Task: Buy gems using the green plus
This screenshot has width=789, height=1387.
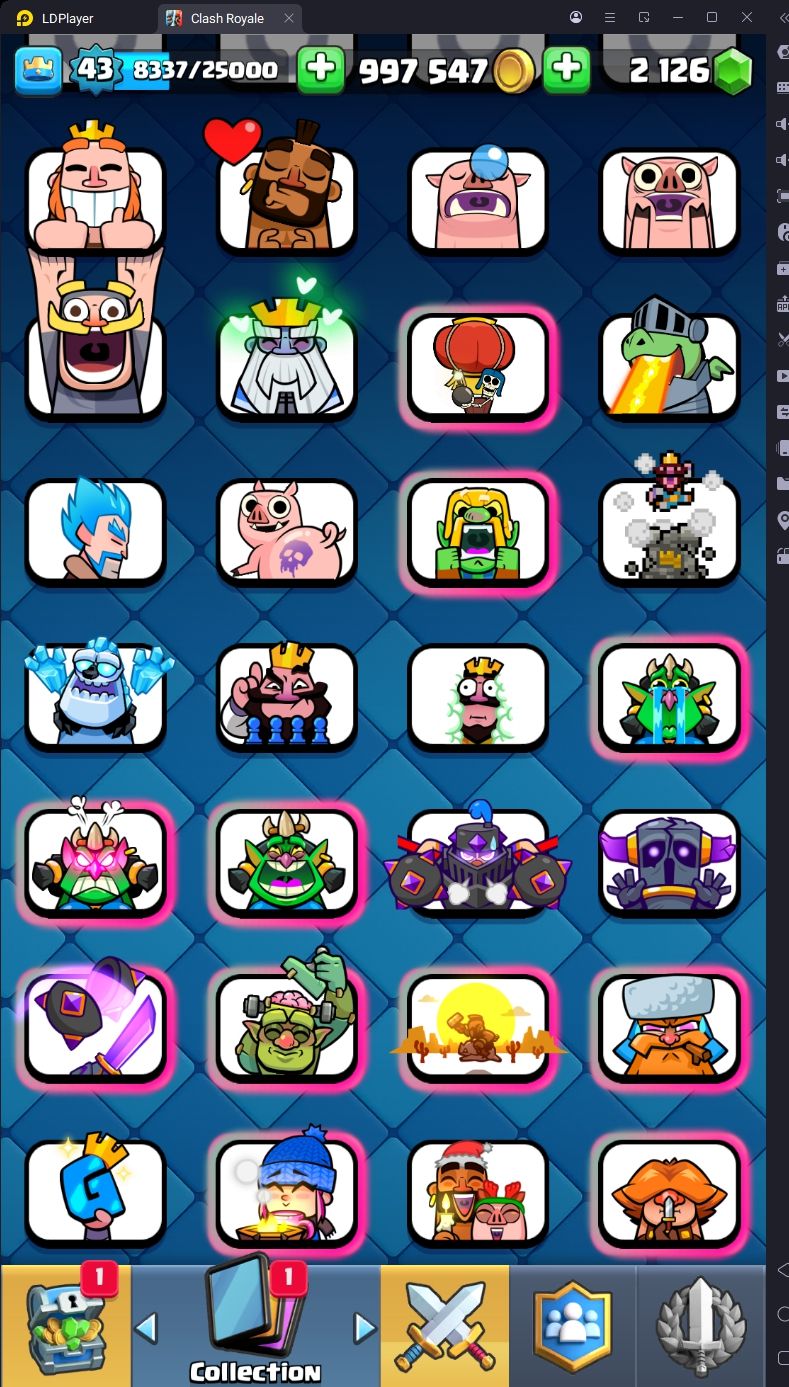Action: 566,69
